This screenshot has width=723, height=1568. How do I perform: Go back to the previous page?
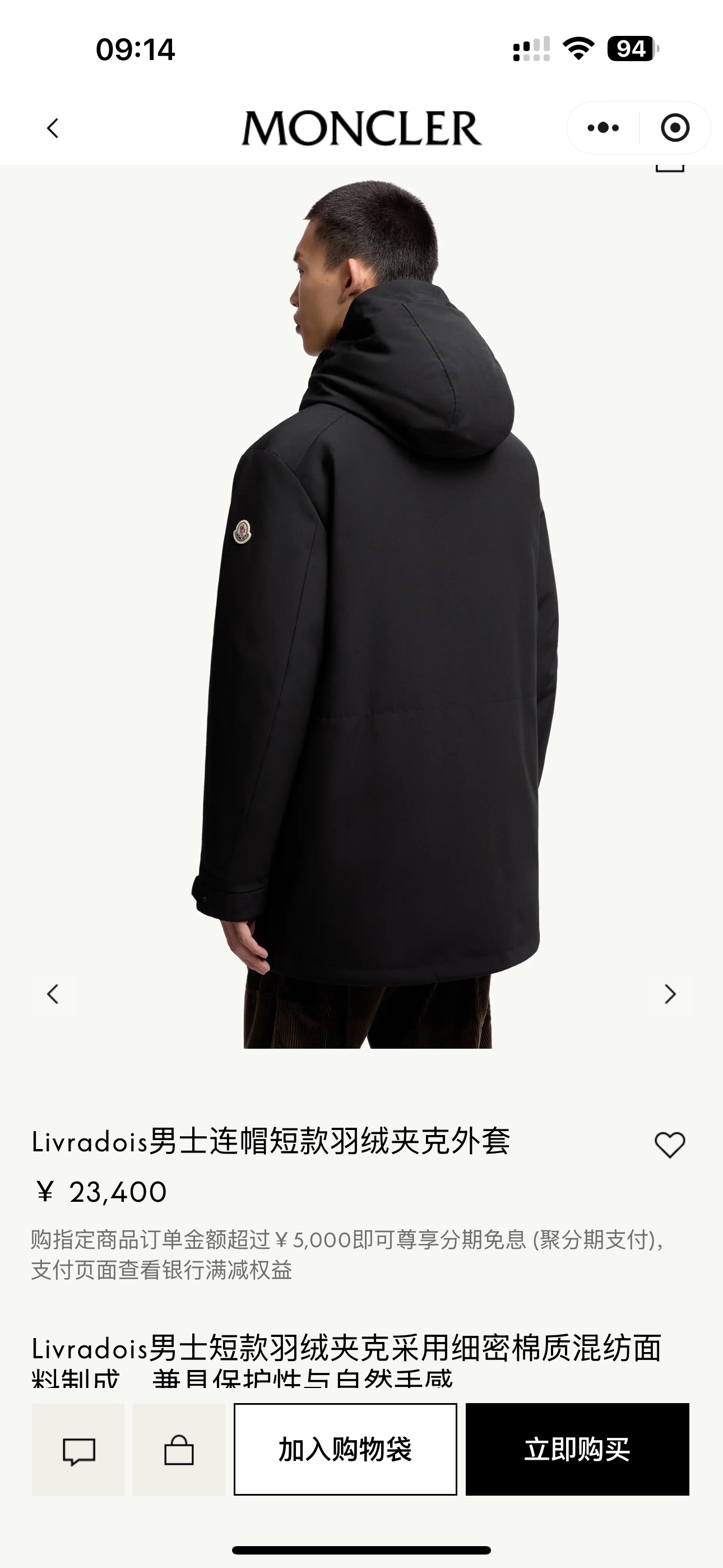pos(53,128)
